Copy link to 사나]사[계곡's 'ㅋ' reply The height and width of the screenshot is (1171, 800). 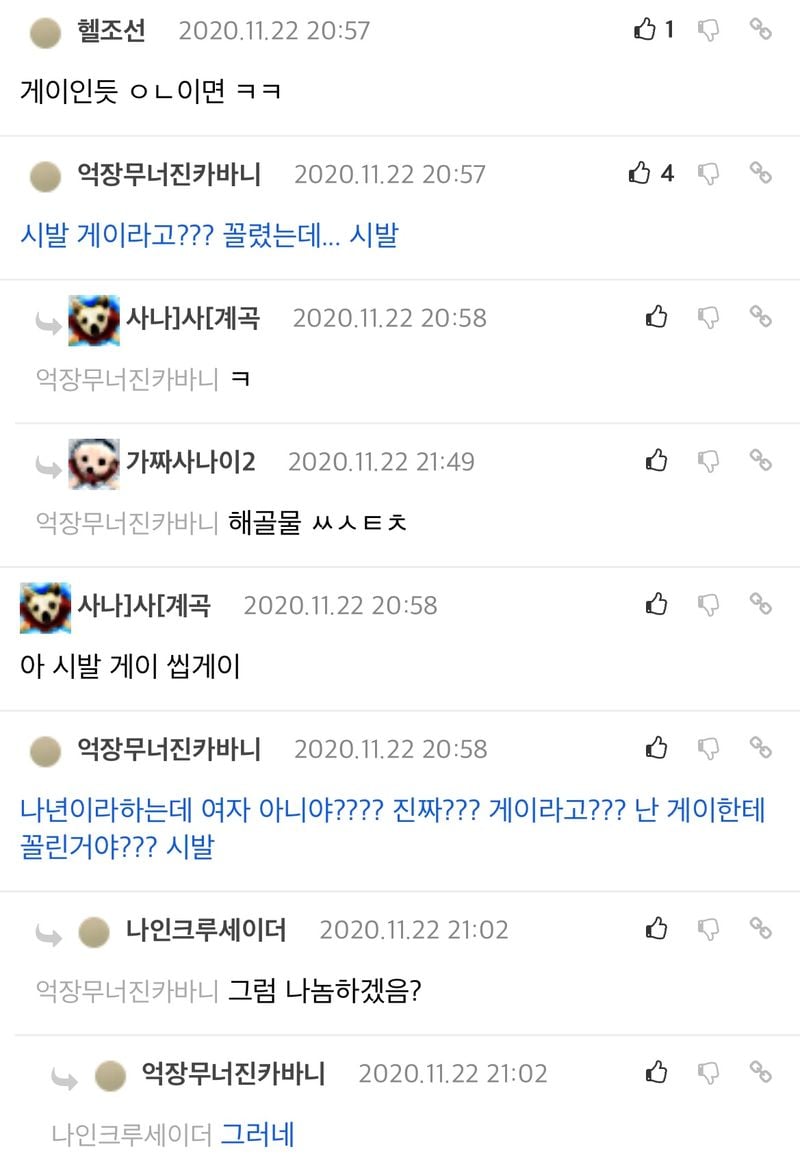pos(761,318)
